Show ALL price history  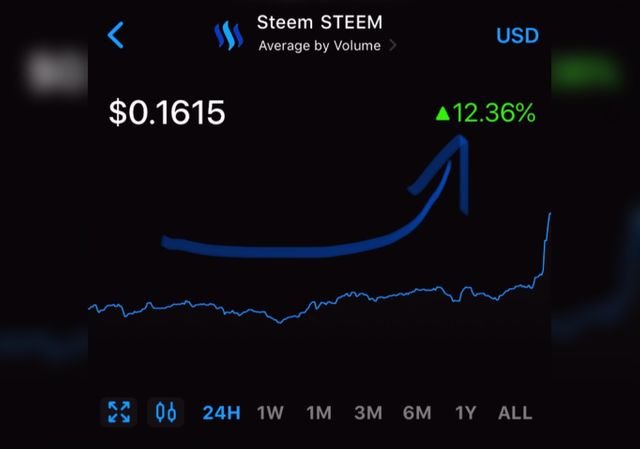click(x=515, y=412)
